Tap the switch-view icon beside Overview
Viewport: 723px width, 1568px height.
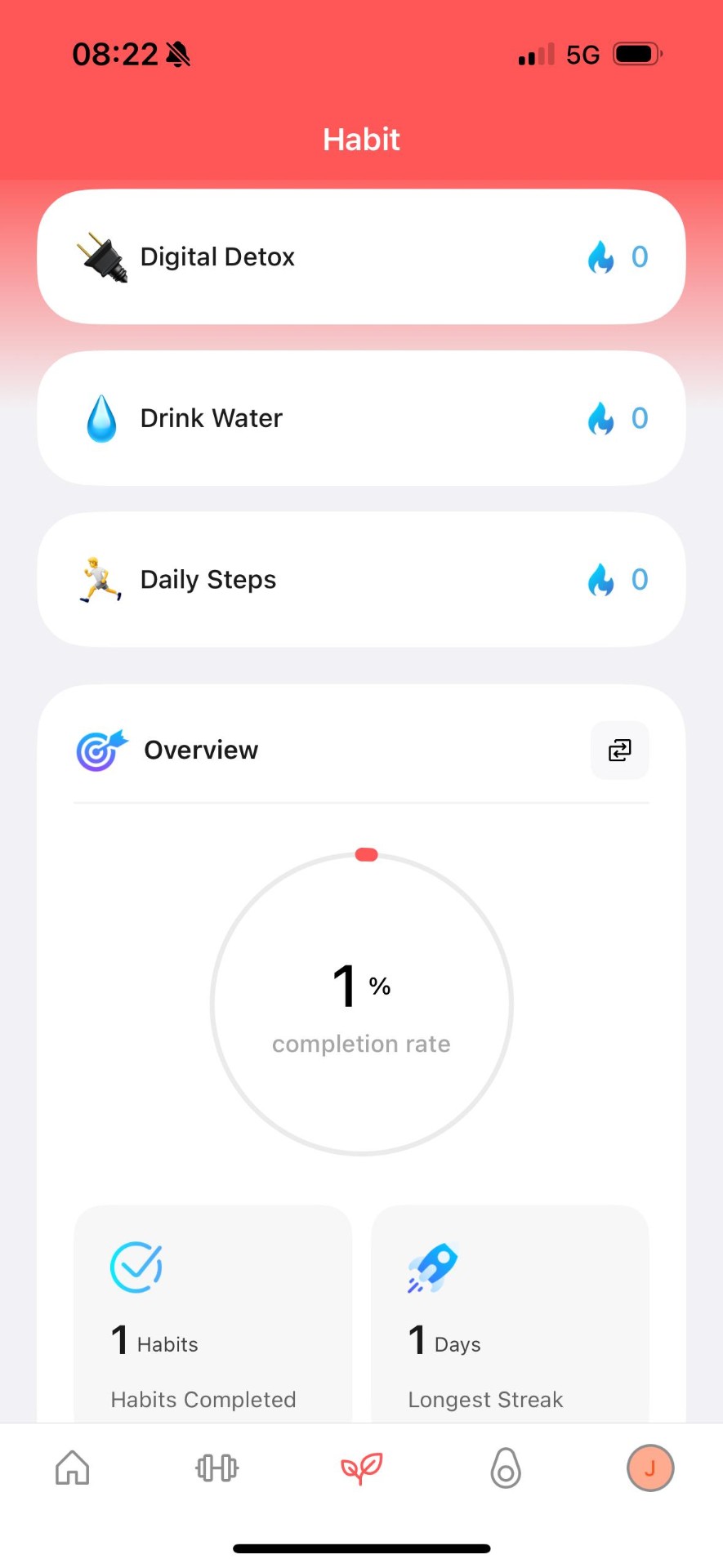[619, 750]
